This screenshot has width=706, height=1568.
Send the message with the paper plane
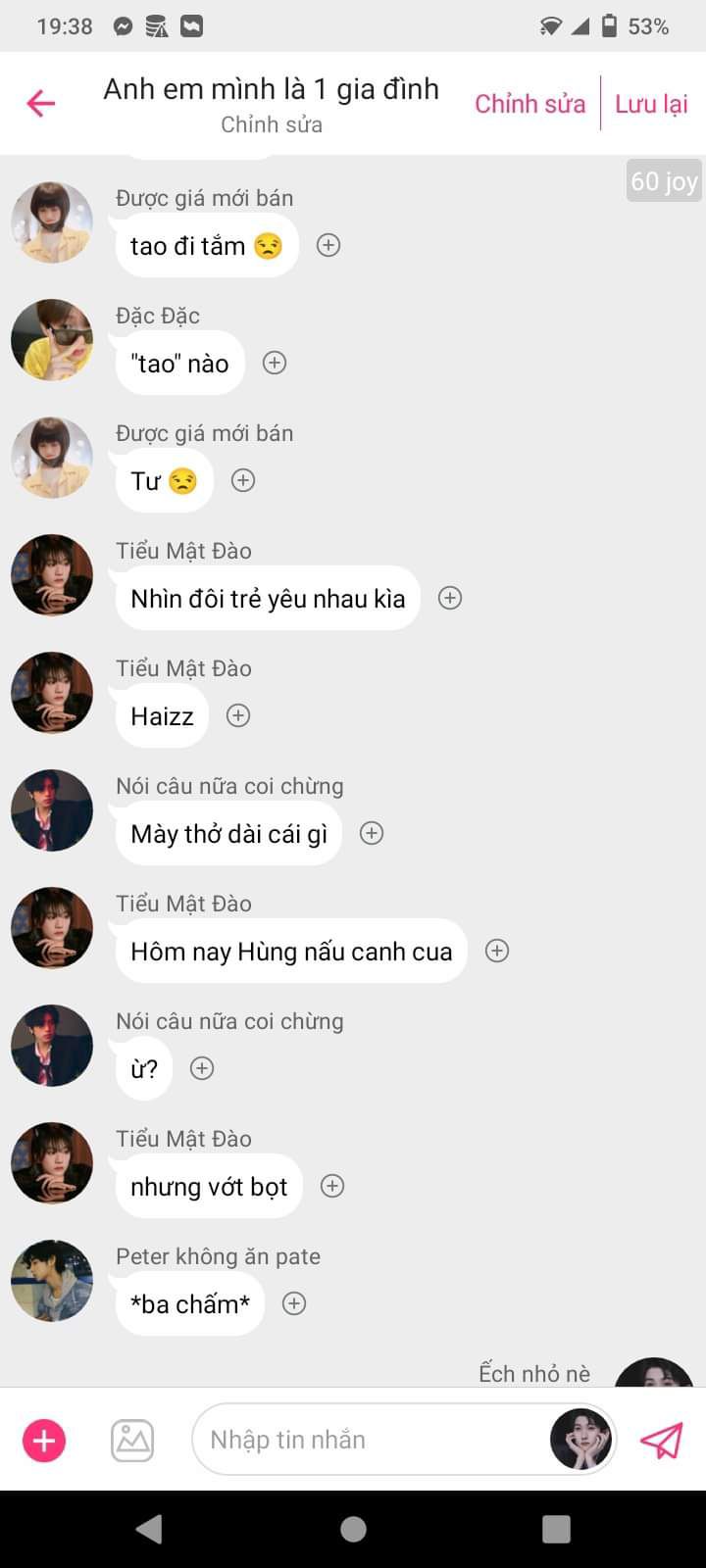(x=661, y=1441)
